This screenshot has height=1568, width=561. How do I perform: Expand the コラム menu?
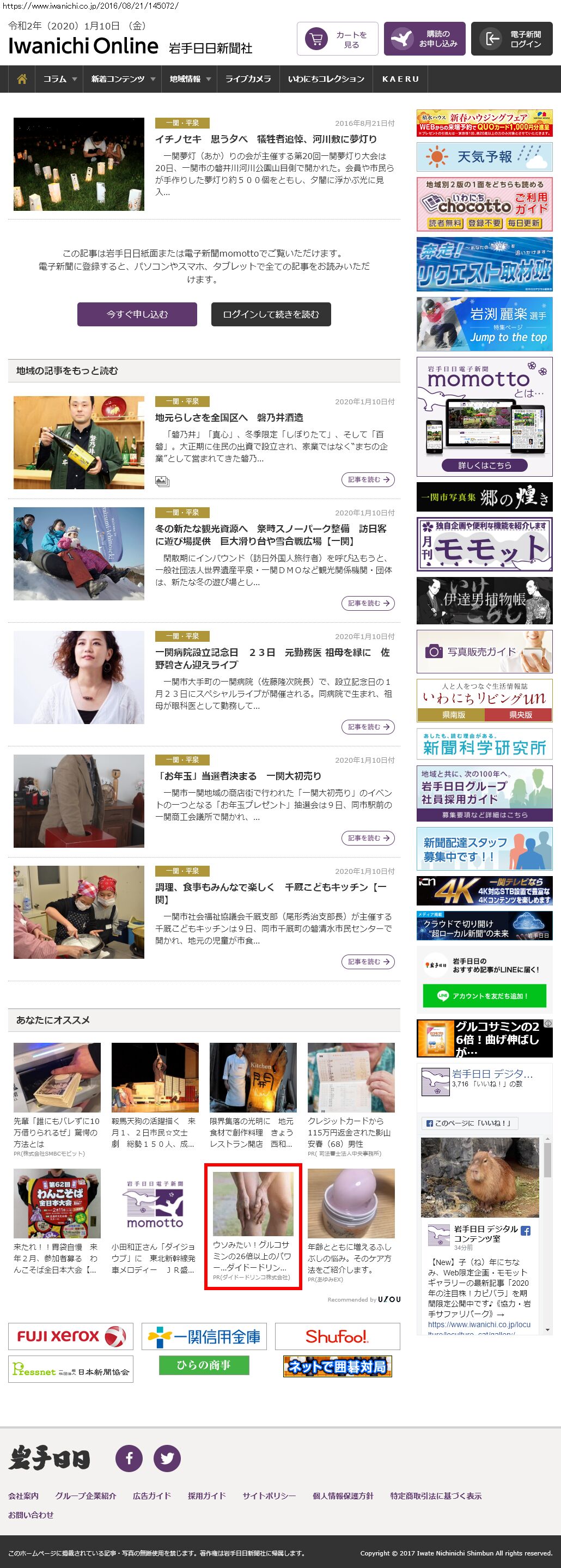(x=59, y=79)
